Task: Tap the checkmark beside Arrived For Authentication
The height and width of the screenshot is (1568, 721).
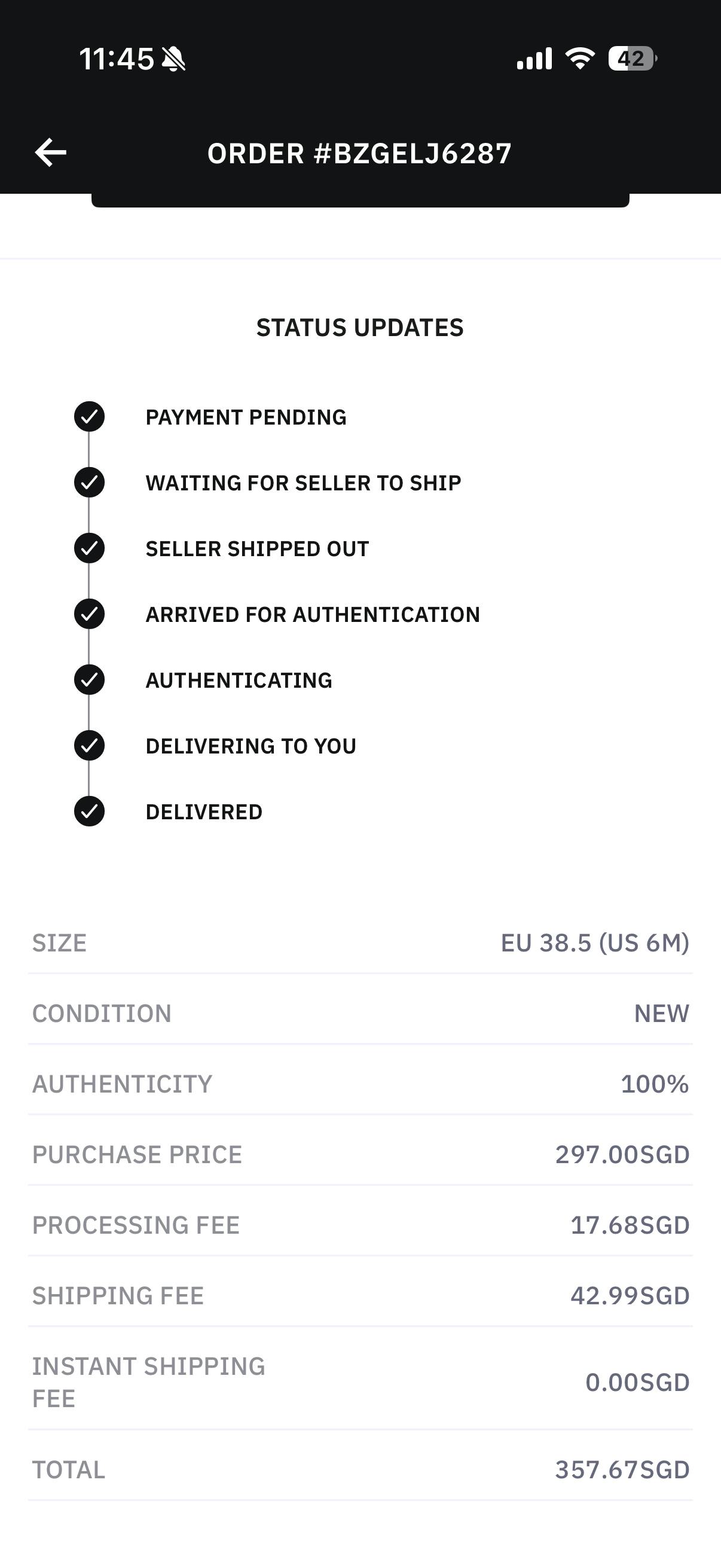Action: click(x=89, y=614)
